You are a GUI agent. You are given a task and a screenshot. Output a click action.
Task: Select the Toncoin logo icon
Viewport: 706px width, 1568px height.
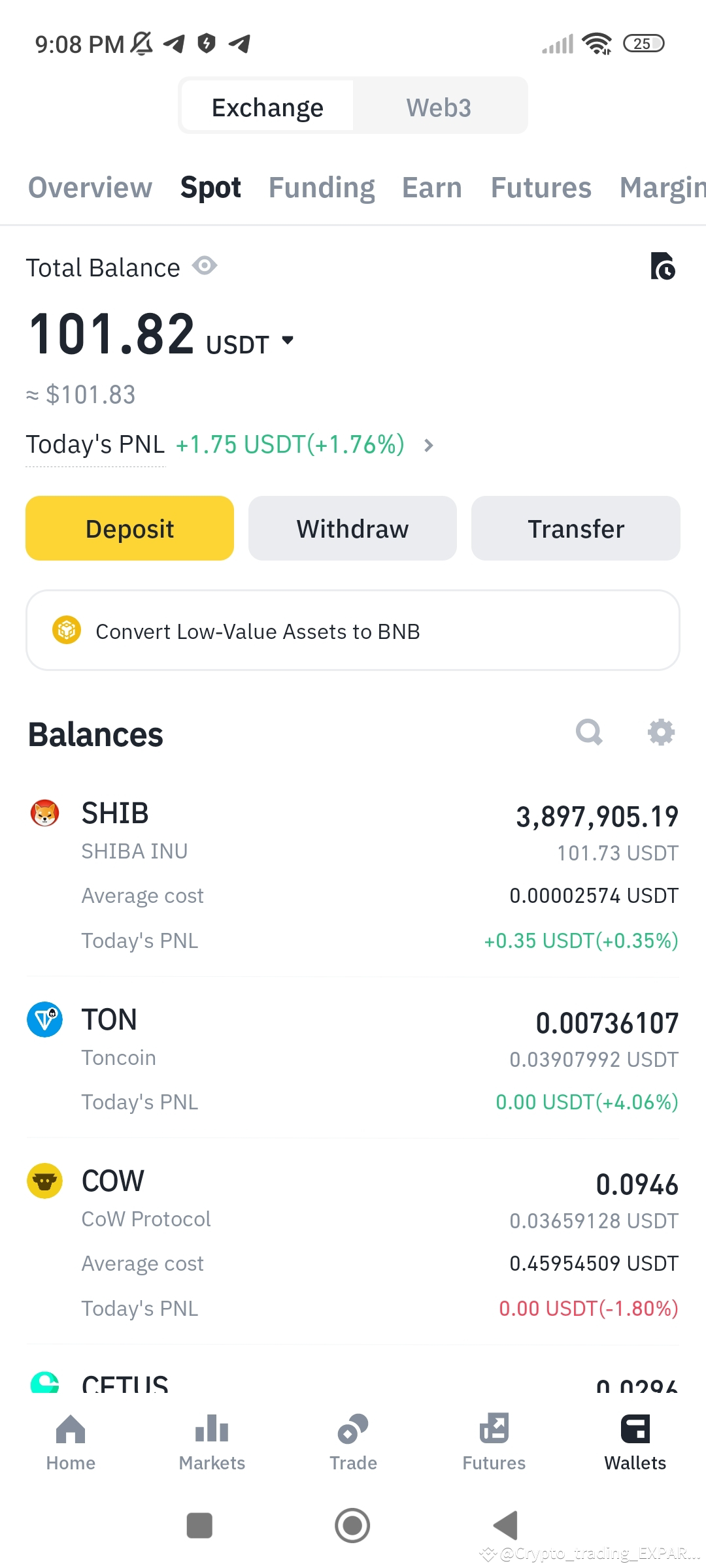click(x=44, y=1019)
